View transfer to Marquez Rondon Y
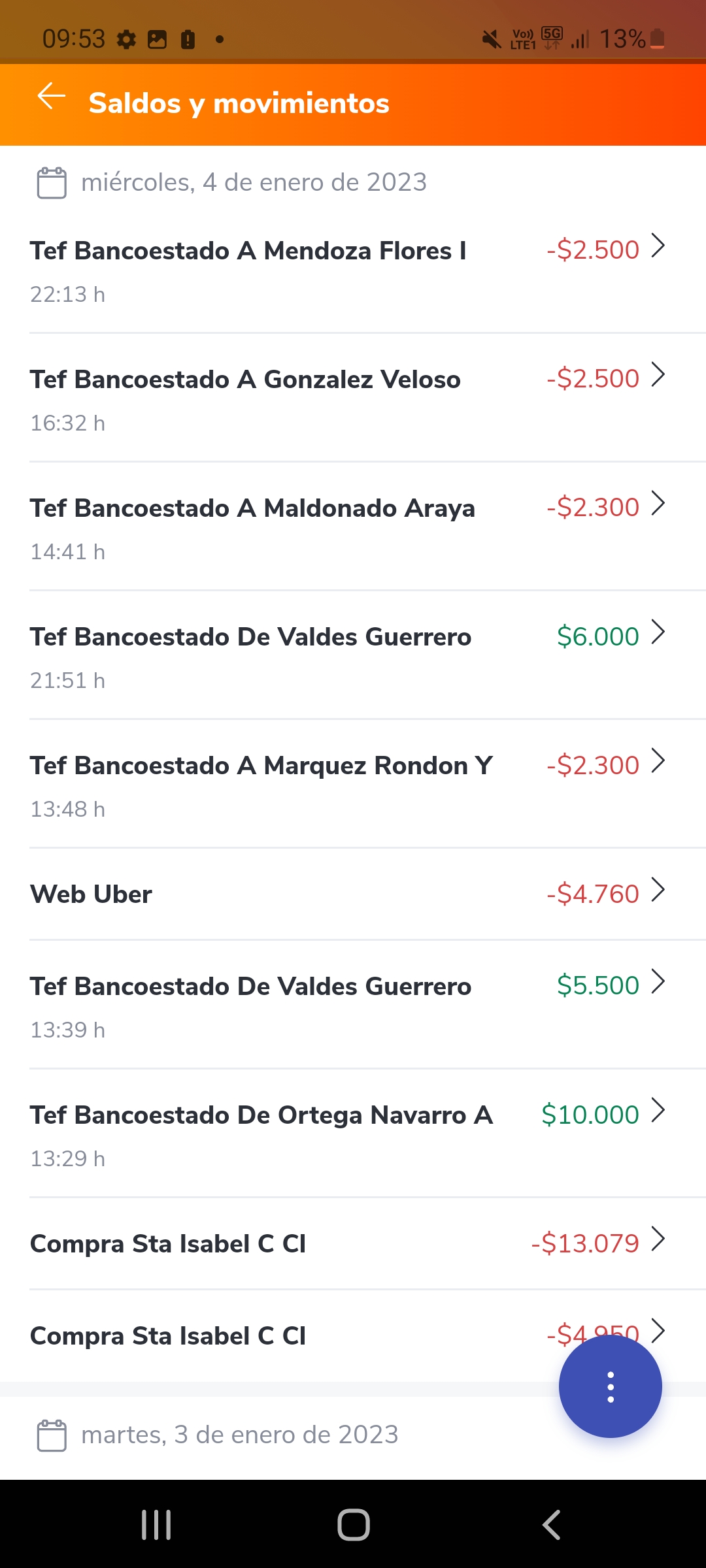706x1568 pixels. pos(353,784)
